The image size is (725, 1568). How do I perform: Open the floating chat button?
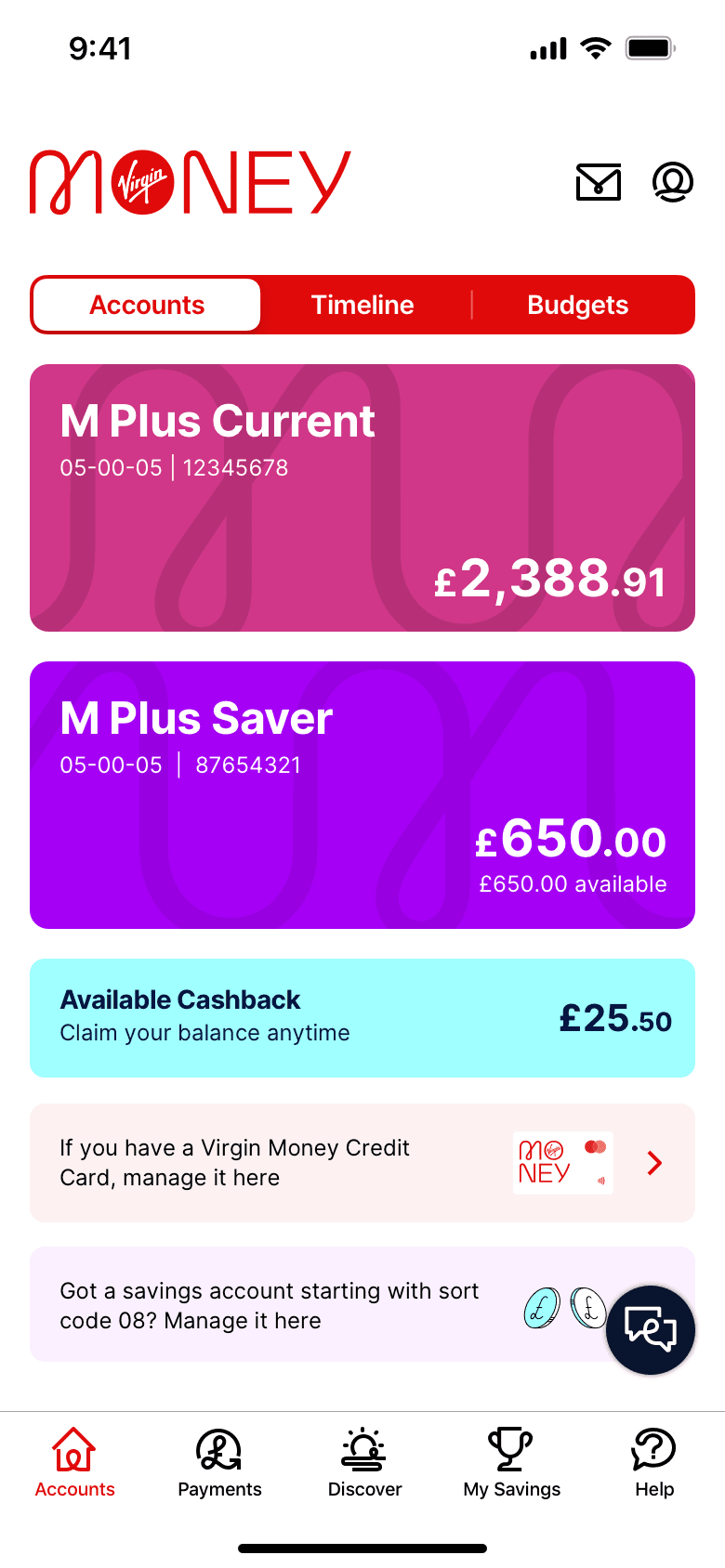pos(651,1329)
